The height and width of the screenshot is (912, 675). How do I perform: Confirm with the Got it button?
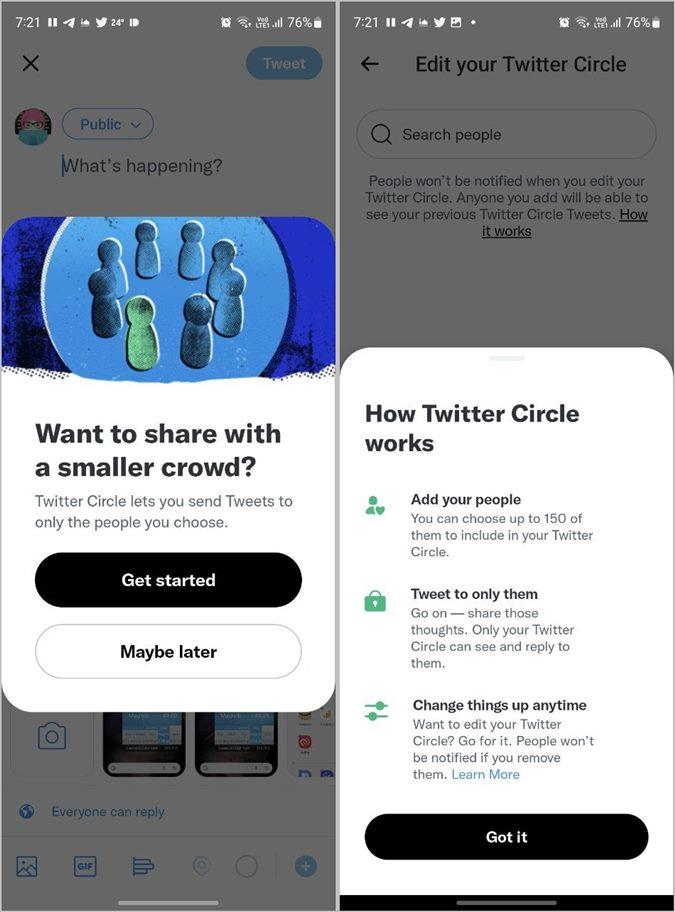[506, 837]
